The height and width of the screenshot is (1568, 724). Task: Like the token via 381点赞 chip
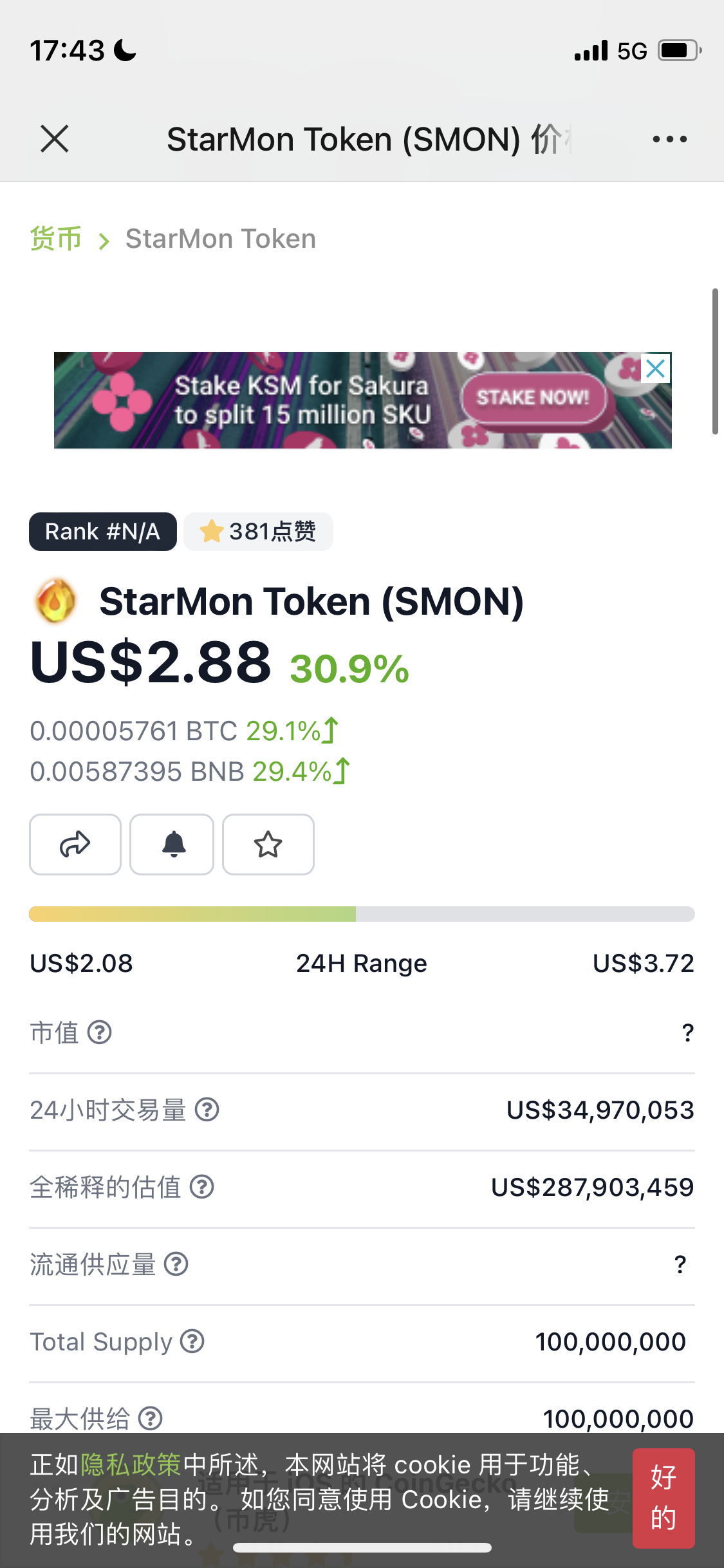pyautogui.click(x=258, y=532)
